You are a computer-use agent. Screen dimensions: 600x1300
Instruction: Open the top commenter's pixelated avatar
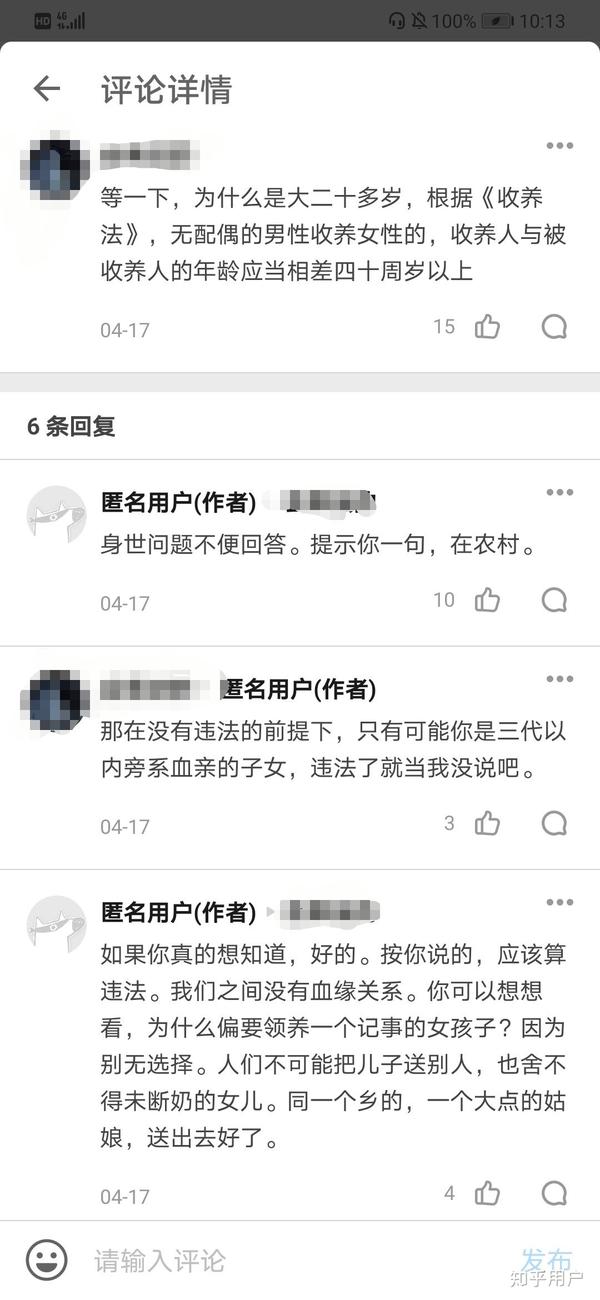click(55, 167)
